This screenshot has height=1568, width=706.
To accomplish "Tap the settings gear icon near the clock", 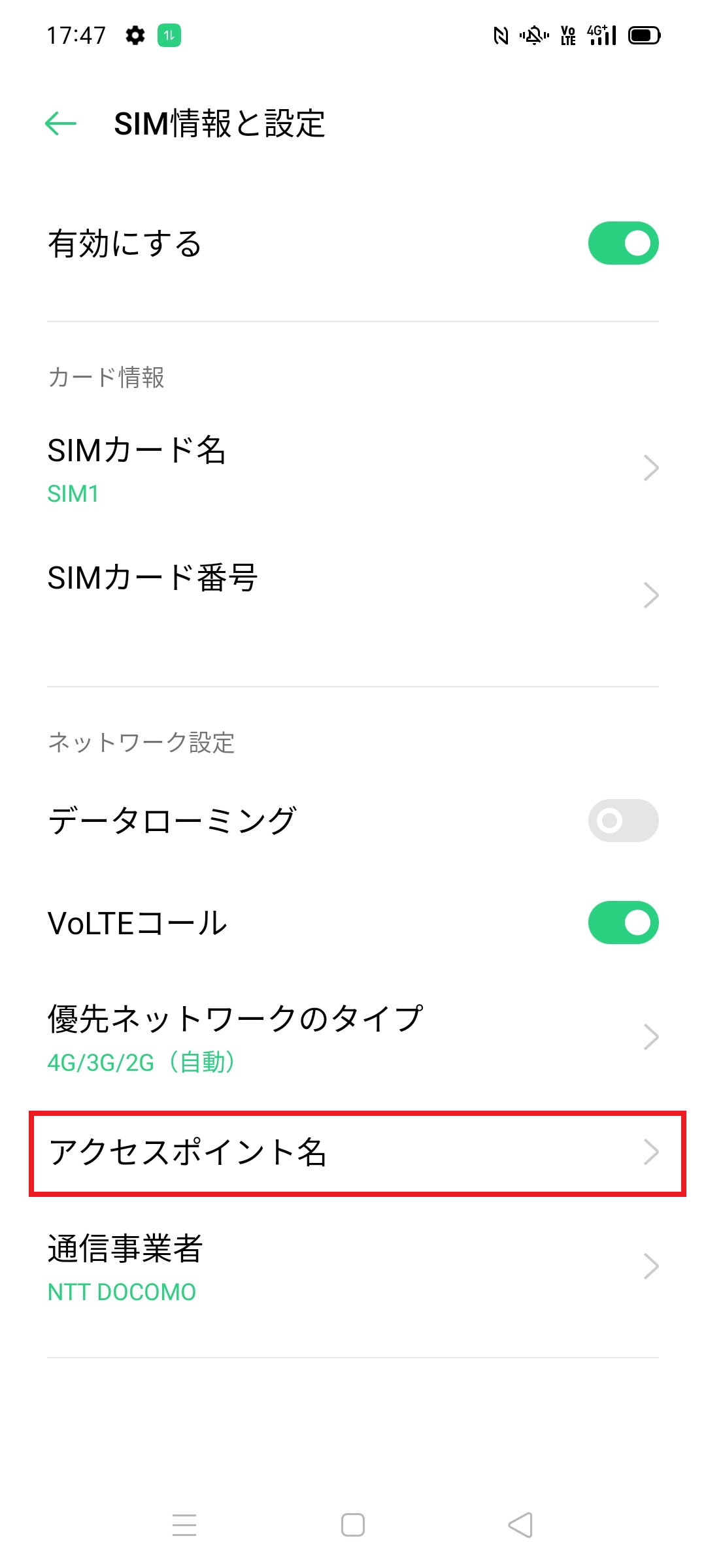I will [135, 37].
